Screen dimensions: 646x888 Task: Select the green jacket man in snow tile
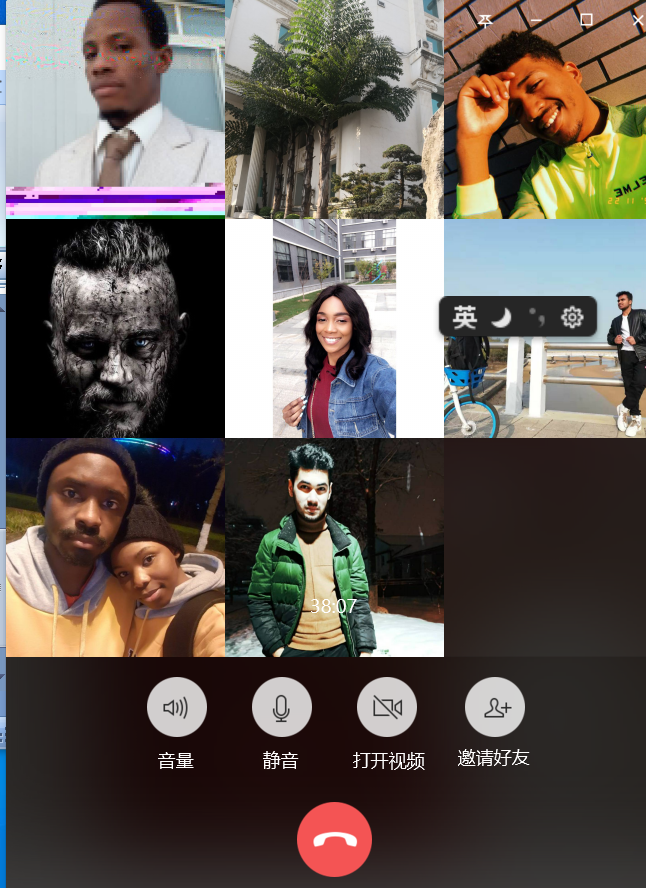[x=334, y=547]
